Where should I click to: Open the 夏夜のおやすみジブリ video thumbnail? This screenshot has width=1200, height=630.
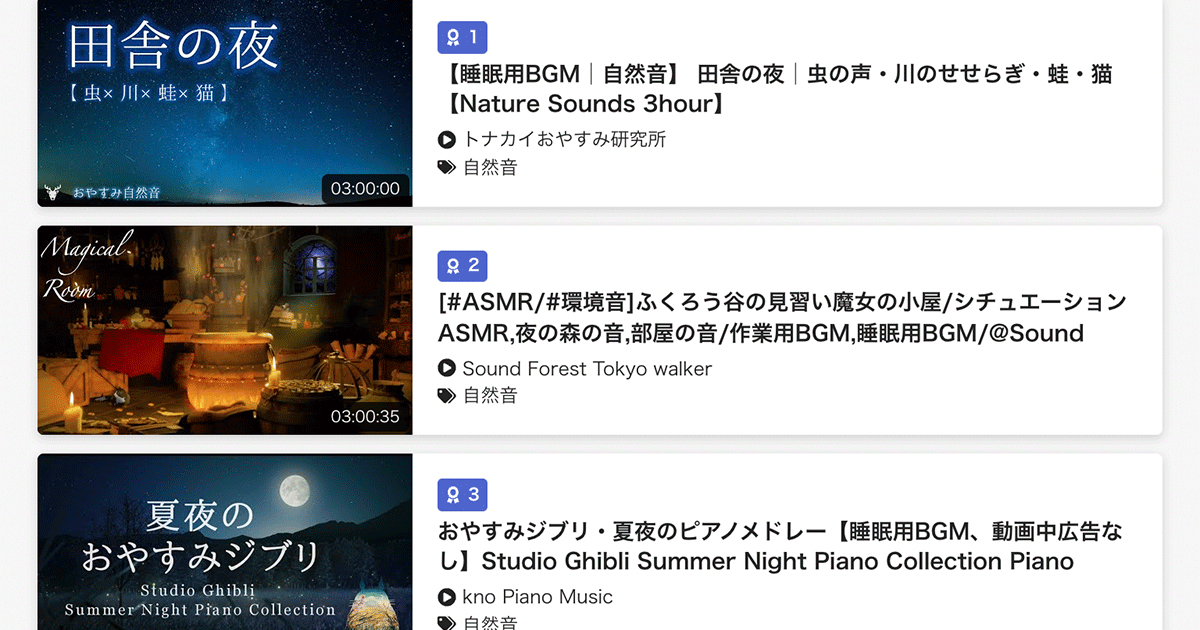[224, 545]
